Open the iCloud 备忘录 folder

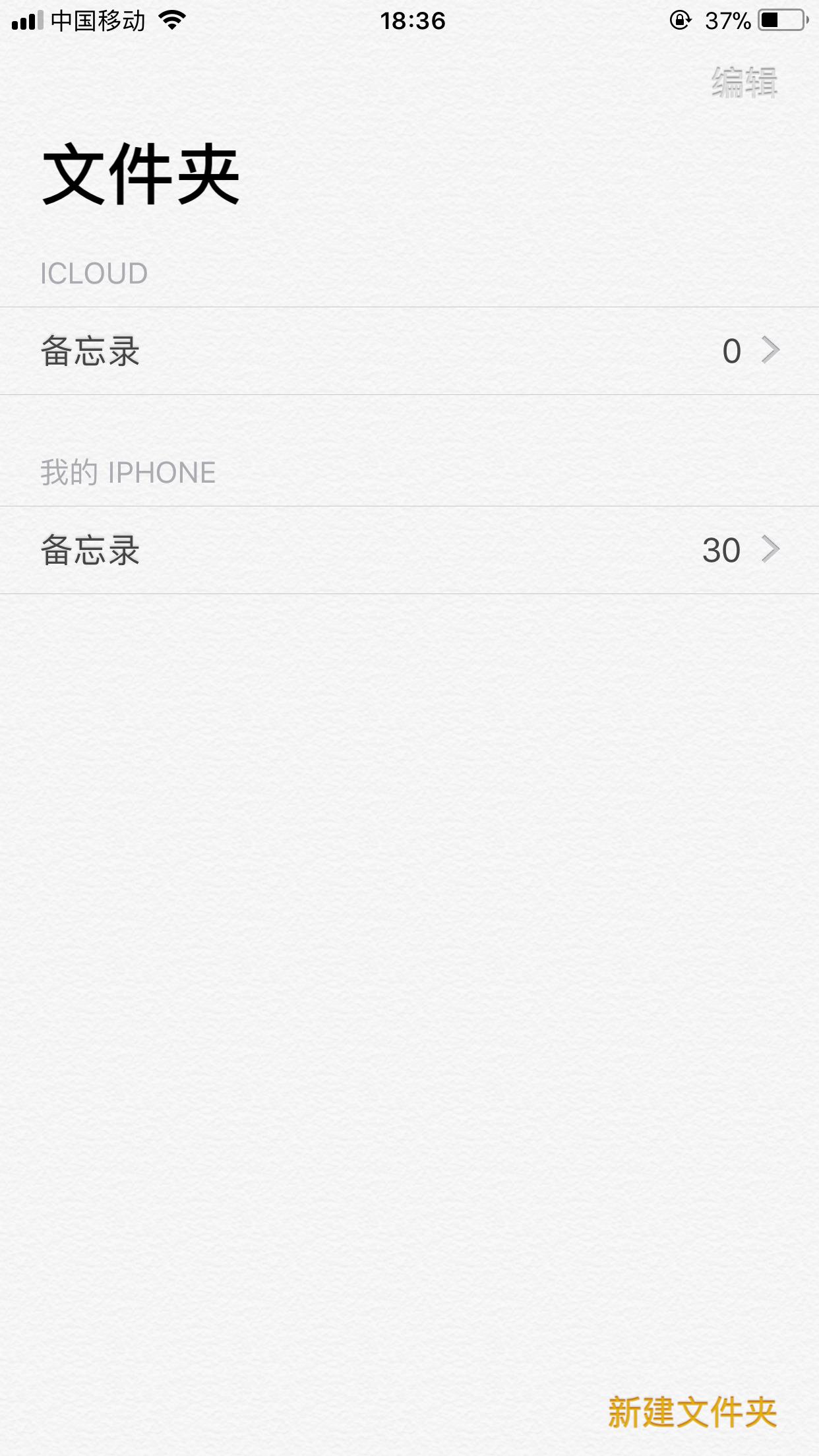pyautogui.click(x=409, y=351)
